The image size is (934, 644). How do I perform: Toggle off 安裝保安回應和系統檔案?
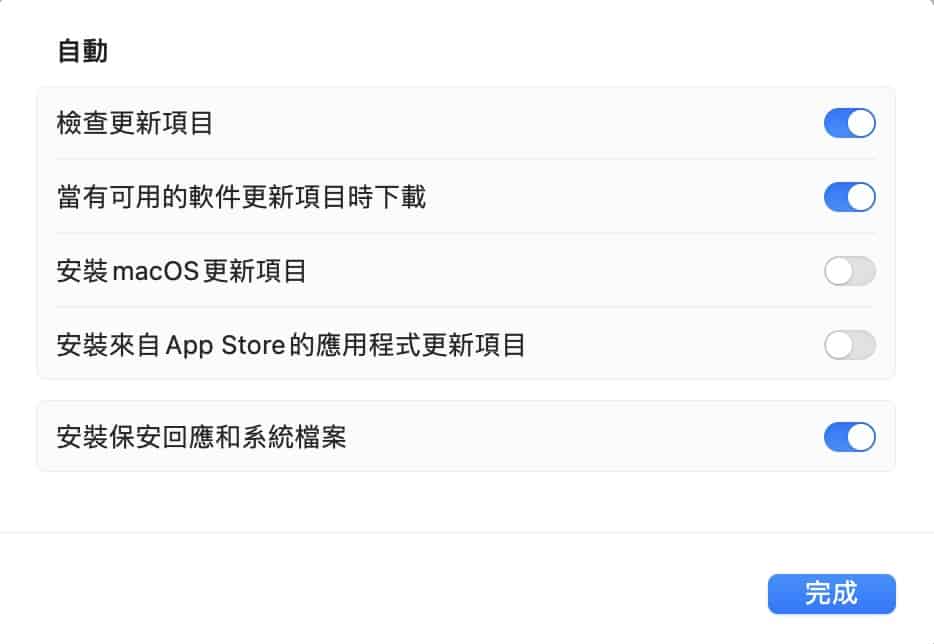(849, 437)
